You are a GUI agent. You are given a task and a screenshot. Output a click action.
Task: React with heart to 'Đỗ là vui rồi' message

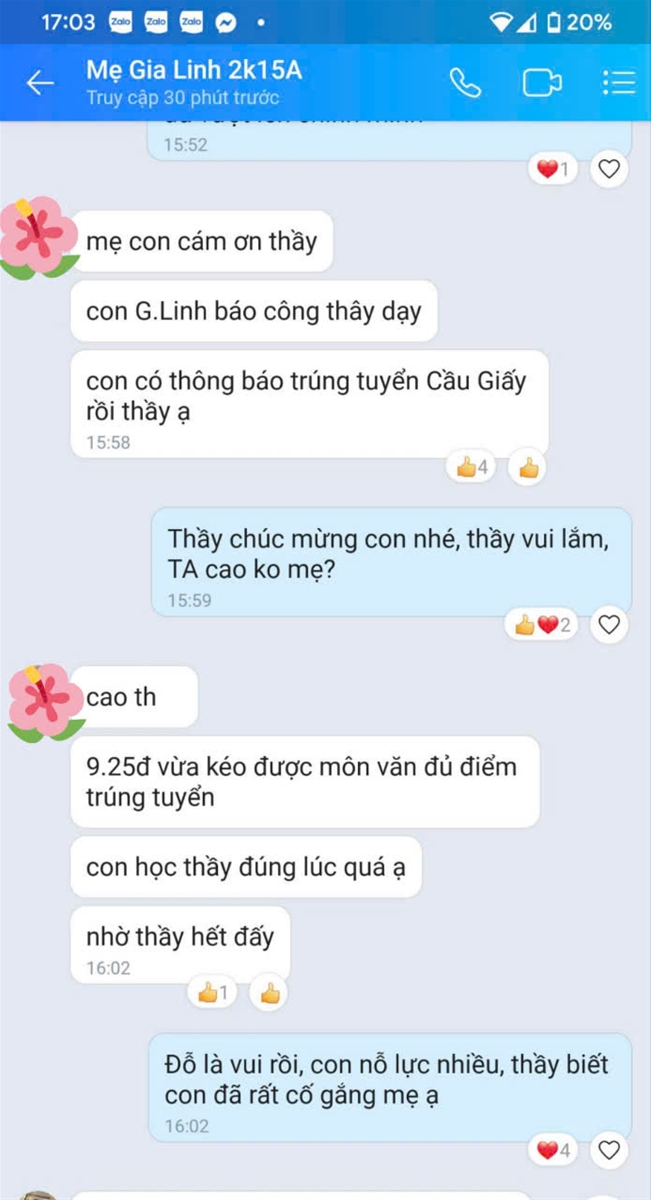pyautogui.click(x=609, y=1150)
